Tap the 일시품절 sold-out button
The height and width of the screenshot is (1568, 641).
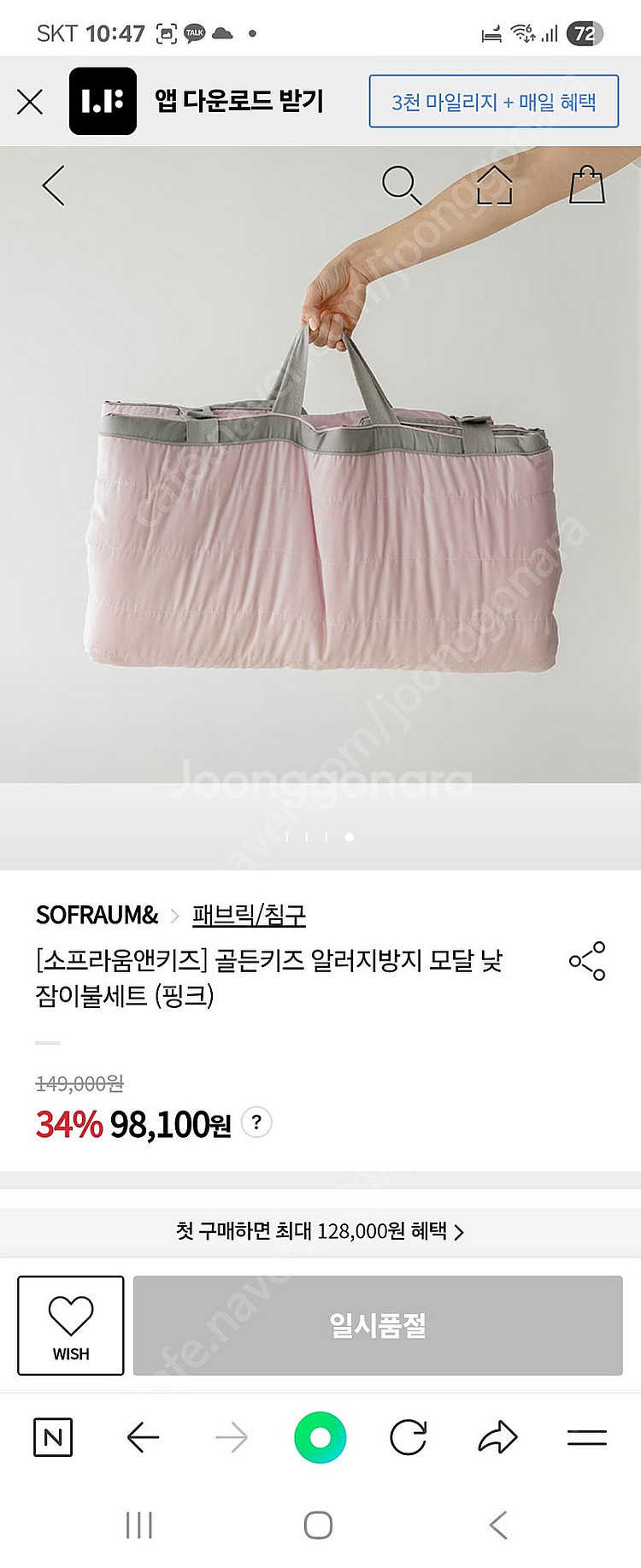[x=379, y=1323]
